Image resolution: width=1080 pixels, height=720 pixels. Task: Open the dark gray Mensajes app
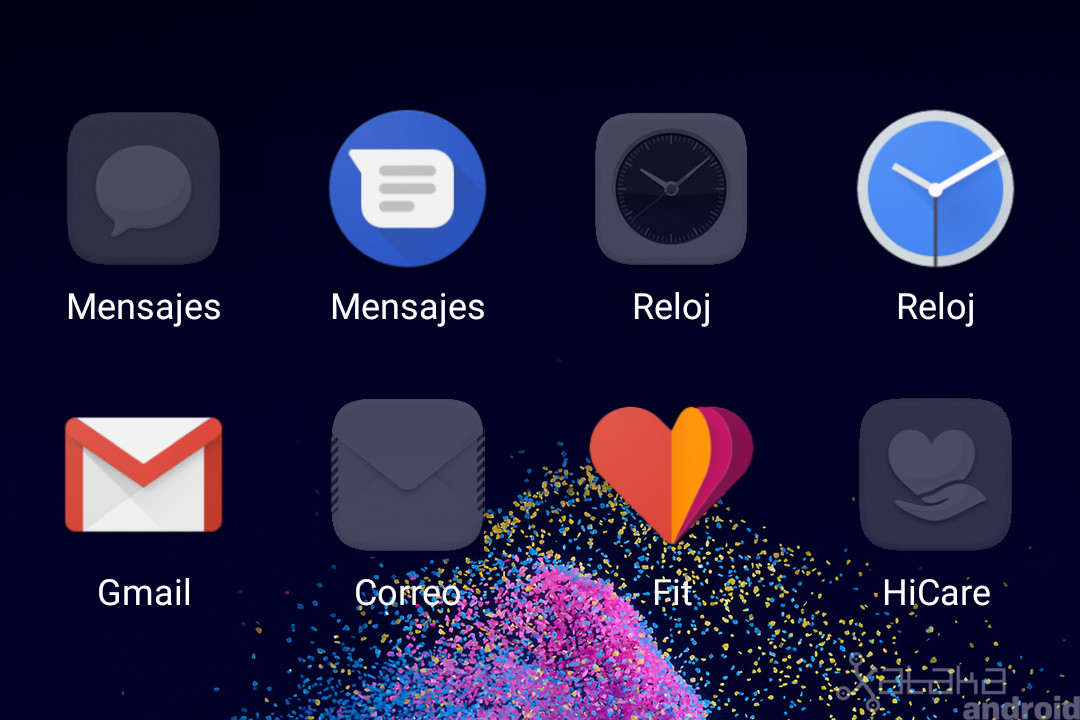tap(143, 188)
